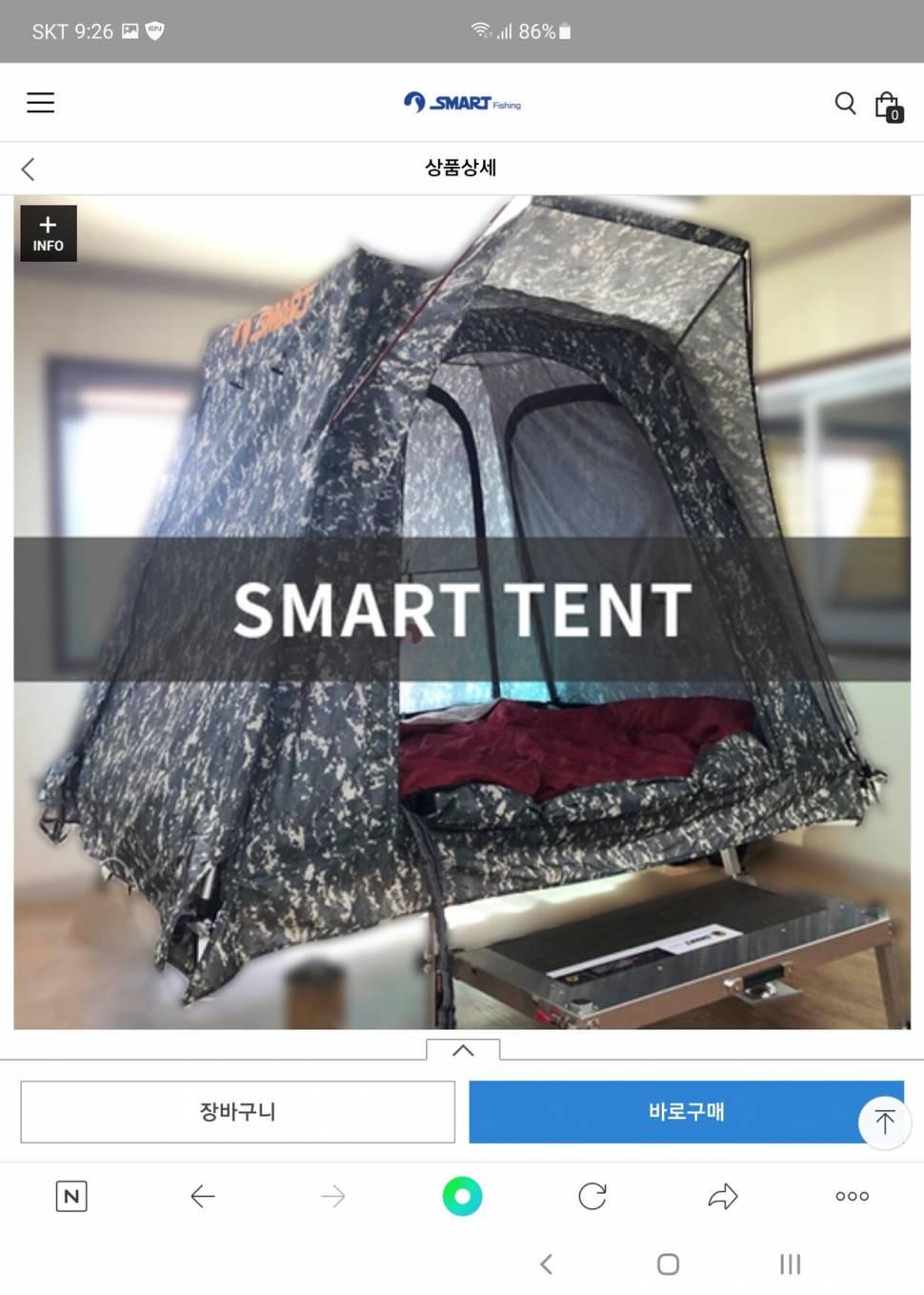Go back from 상품상세 page

pos(29,170)
